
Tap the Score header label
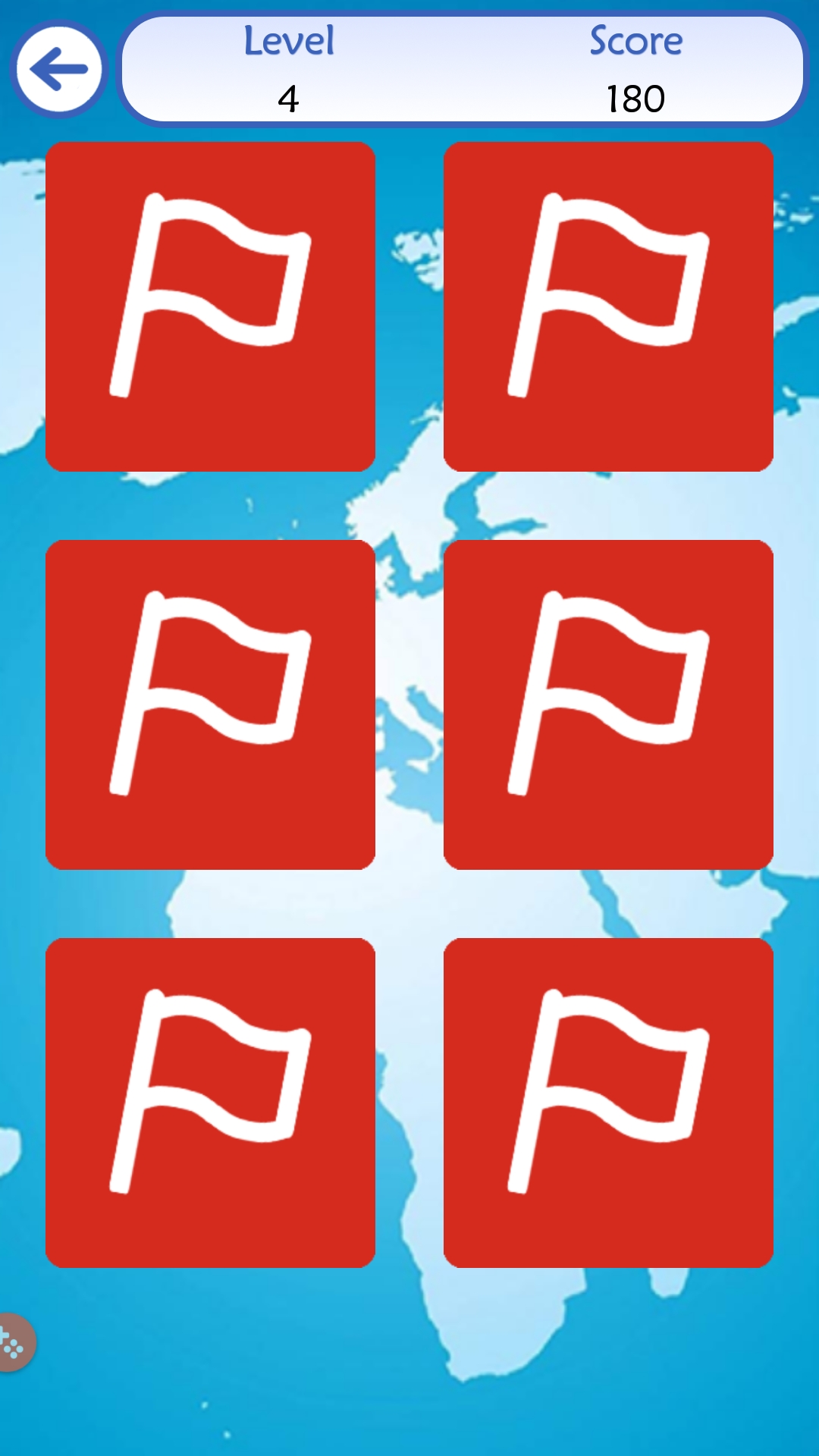[635, 42]
